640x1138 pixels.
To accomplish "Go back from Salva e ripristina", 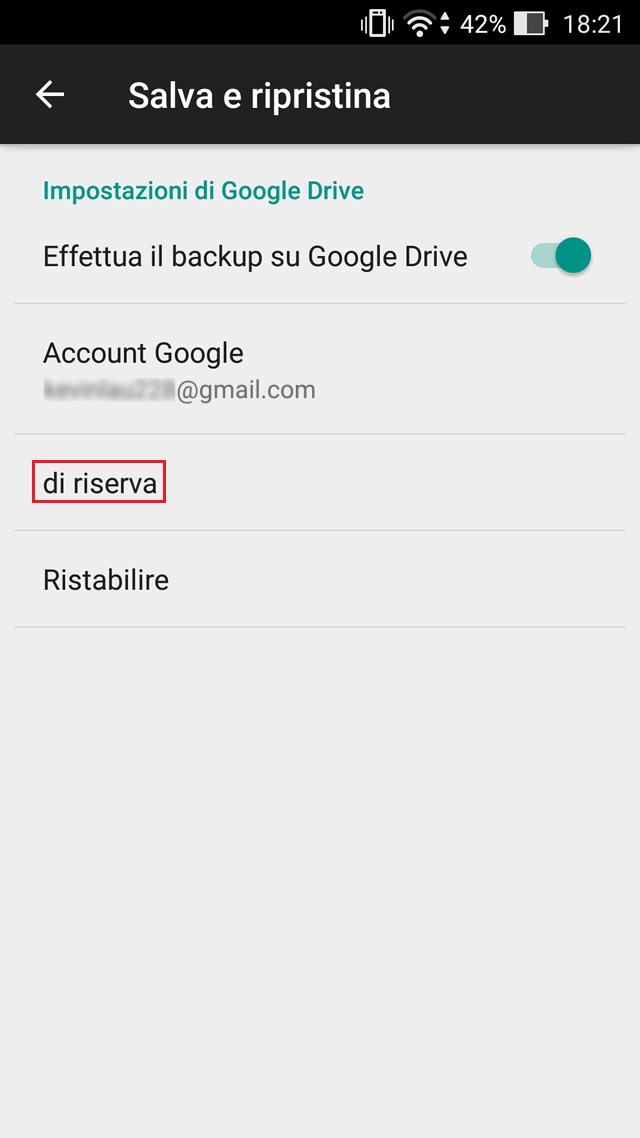I will click(x=50, y=95).
